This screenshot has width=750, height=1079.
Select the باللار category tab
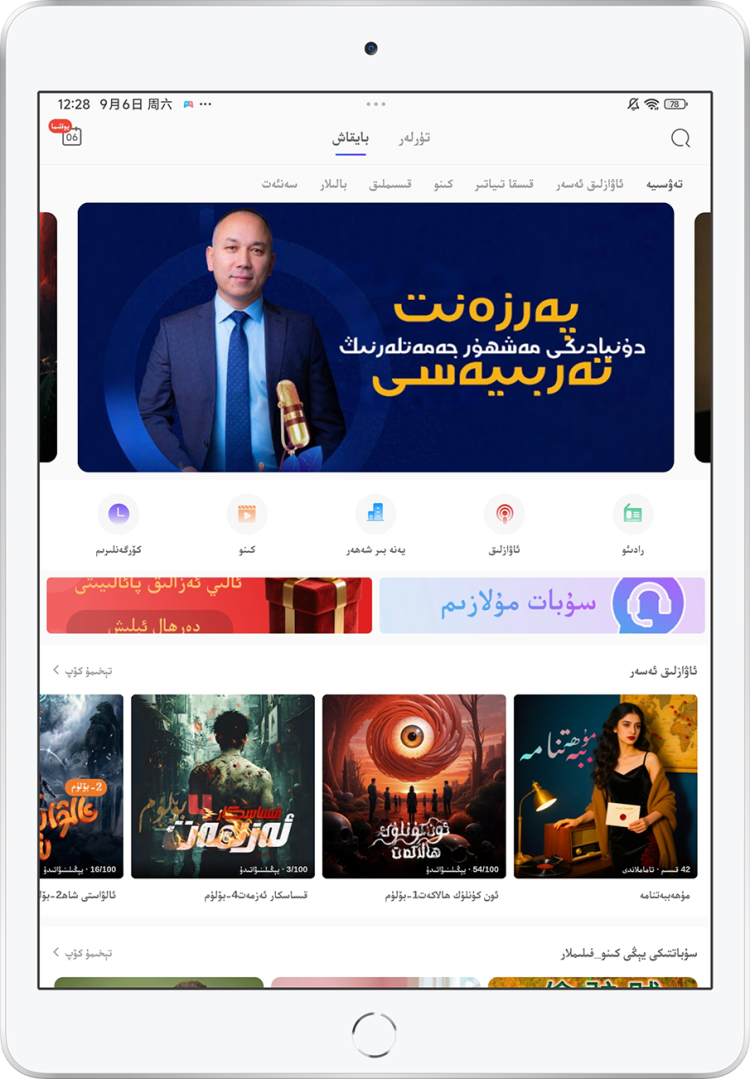(x=331, y=184)
